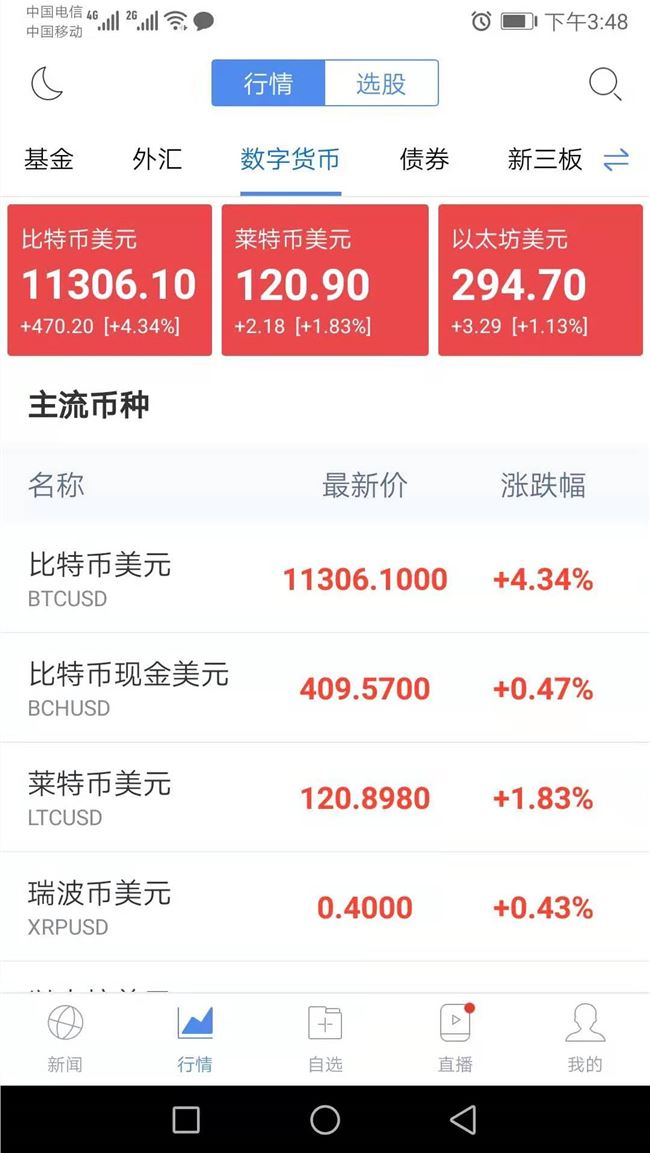Open the red 莱特币美元 summary card
The height and width of the screenshot is (1153, 650).
(325, 280)
